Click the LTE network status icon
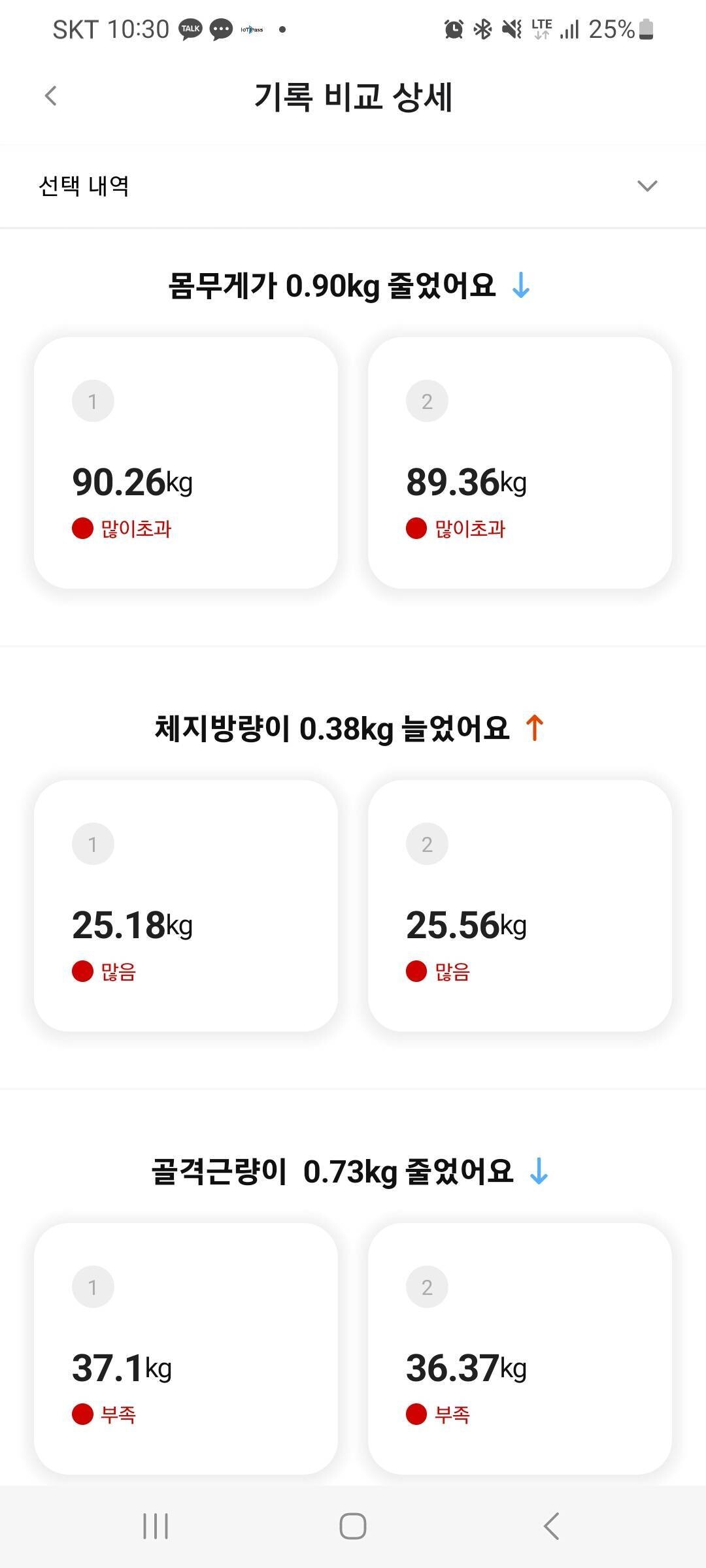 coord(541,28)
